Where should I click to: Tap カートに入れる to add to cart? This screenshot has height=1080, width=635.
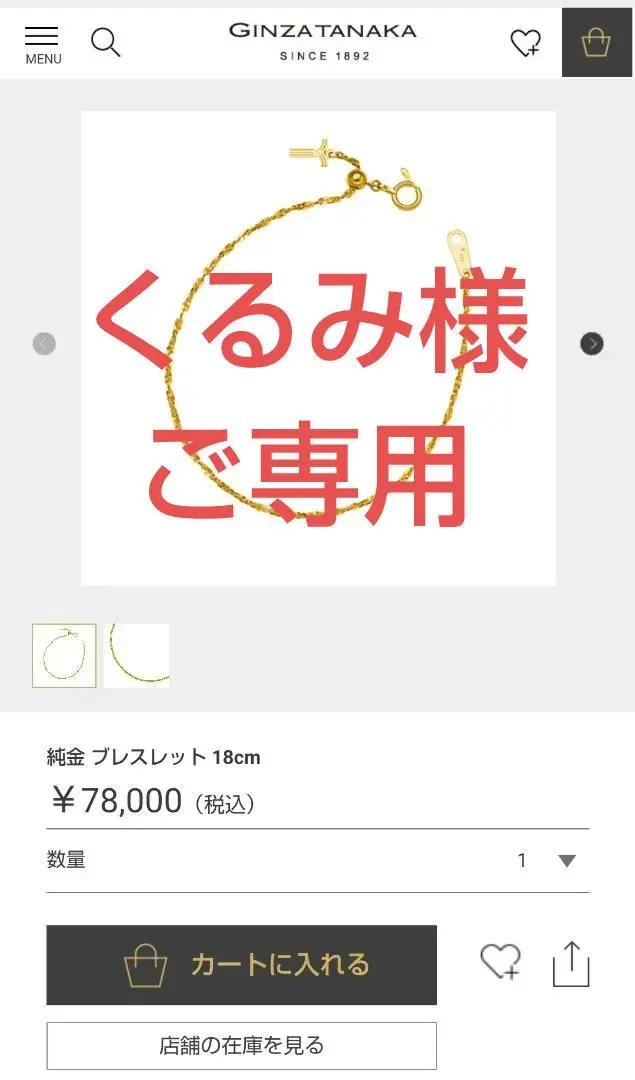tap(242, 965)
